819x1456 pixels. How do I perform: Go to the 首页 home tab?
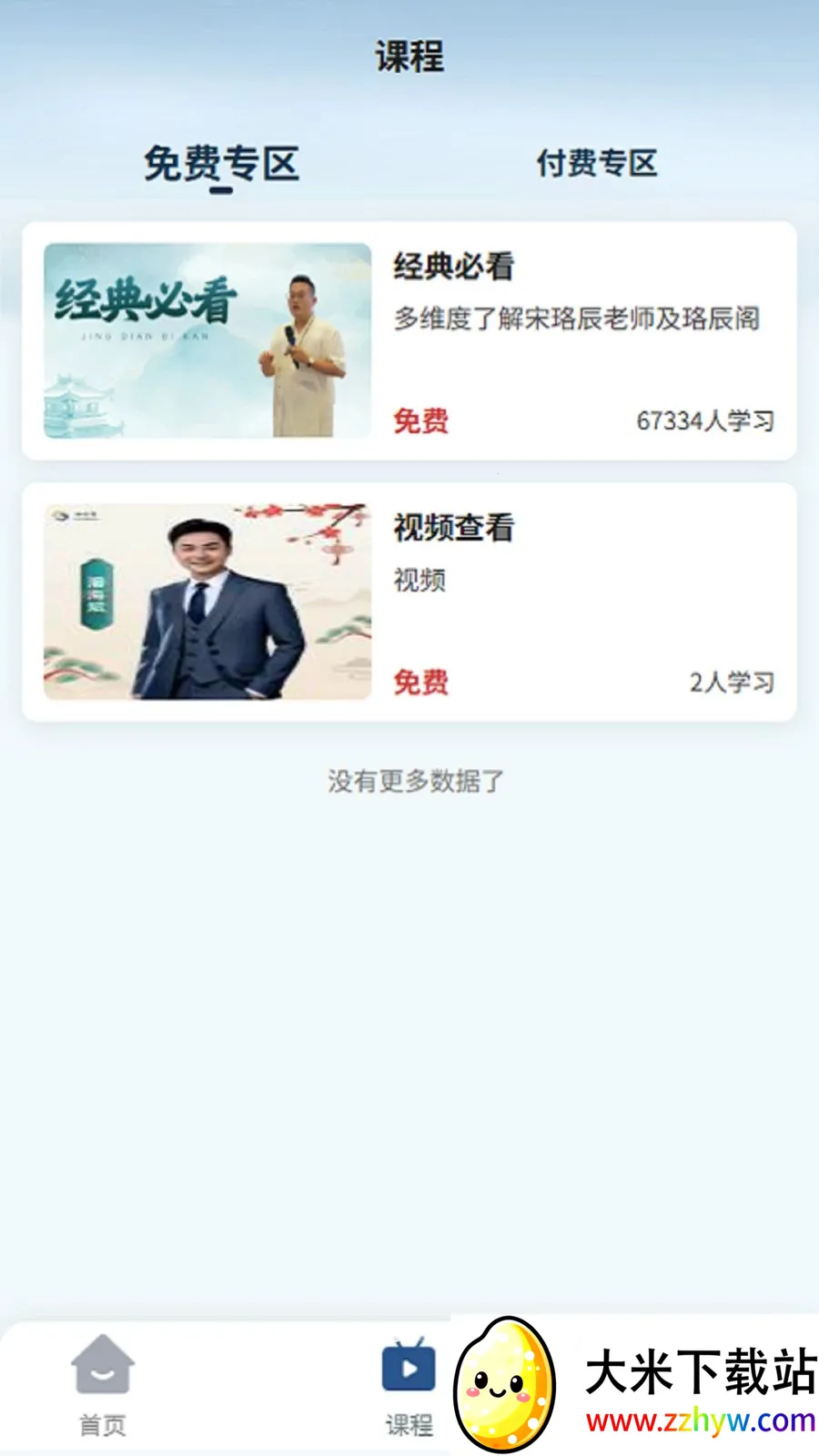(103, 1386)
